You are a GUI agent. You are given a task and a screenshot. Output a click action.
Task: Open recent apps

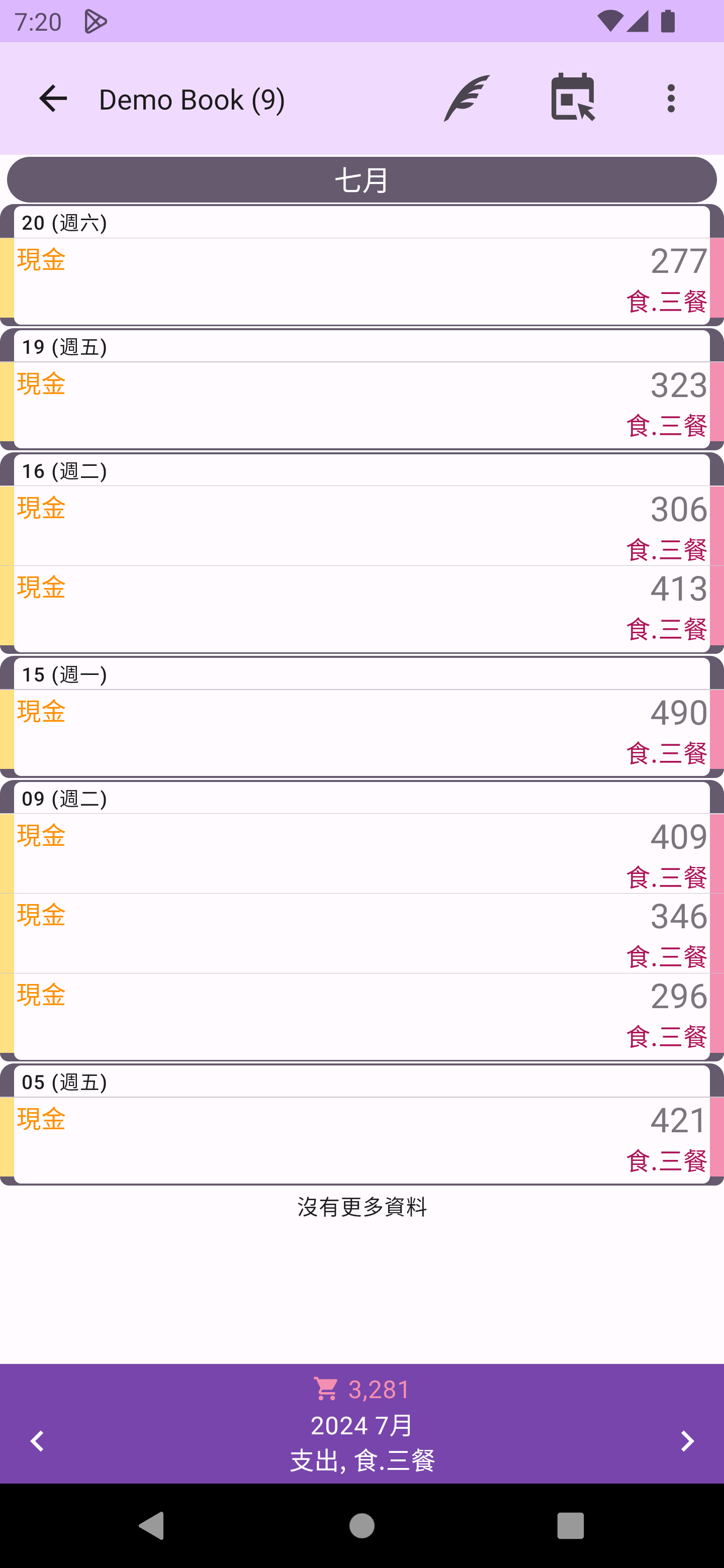[570, 1525]
